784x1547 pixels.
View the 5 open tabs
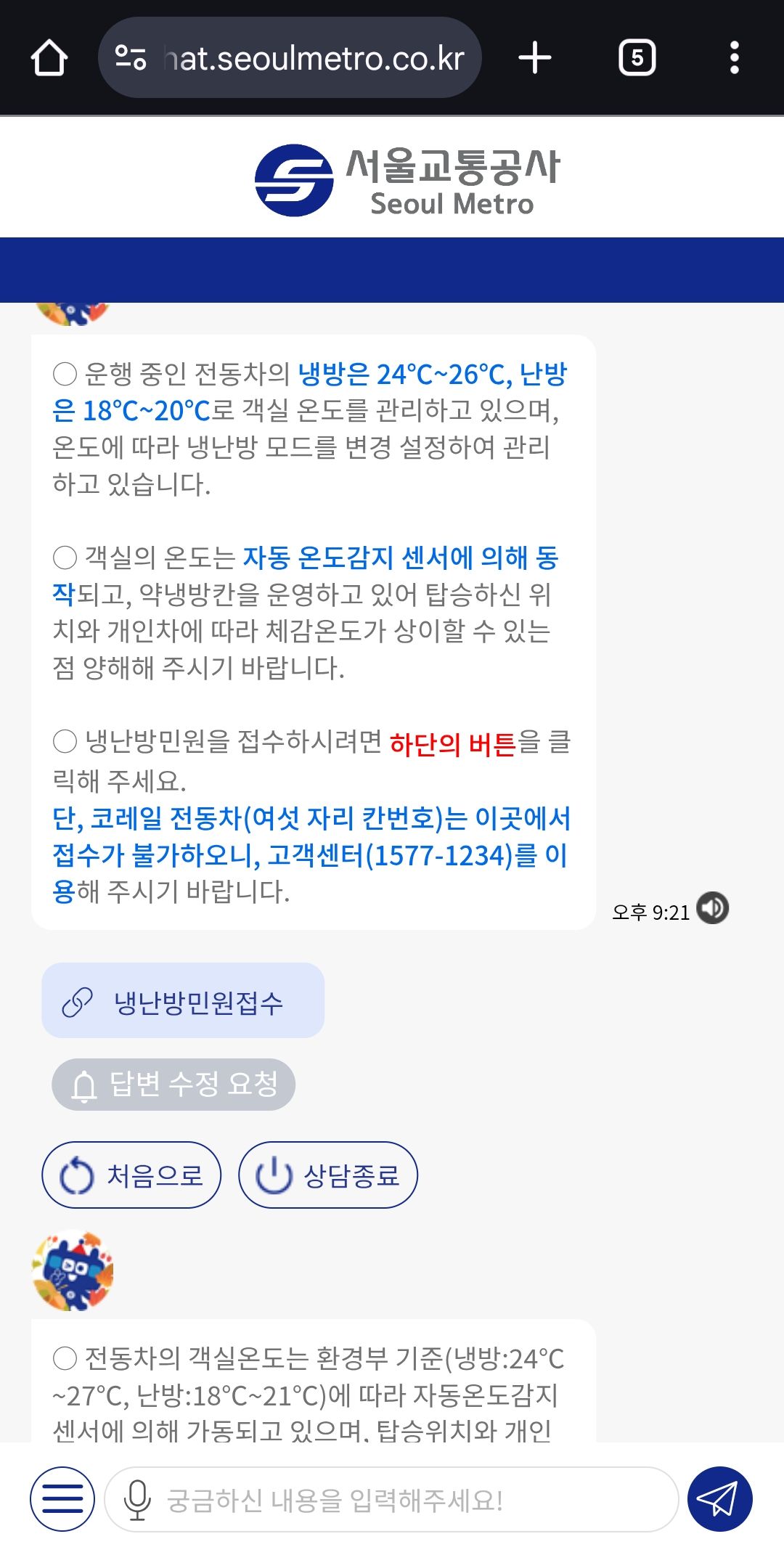(637, 58)
